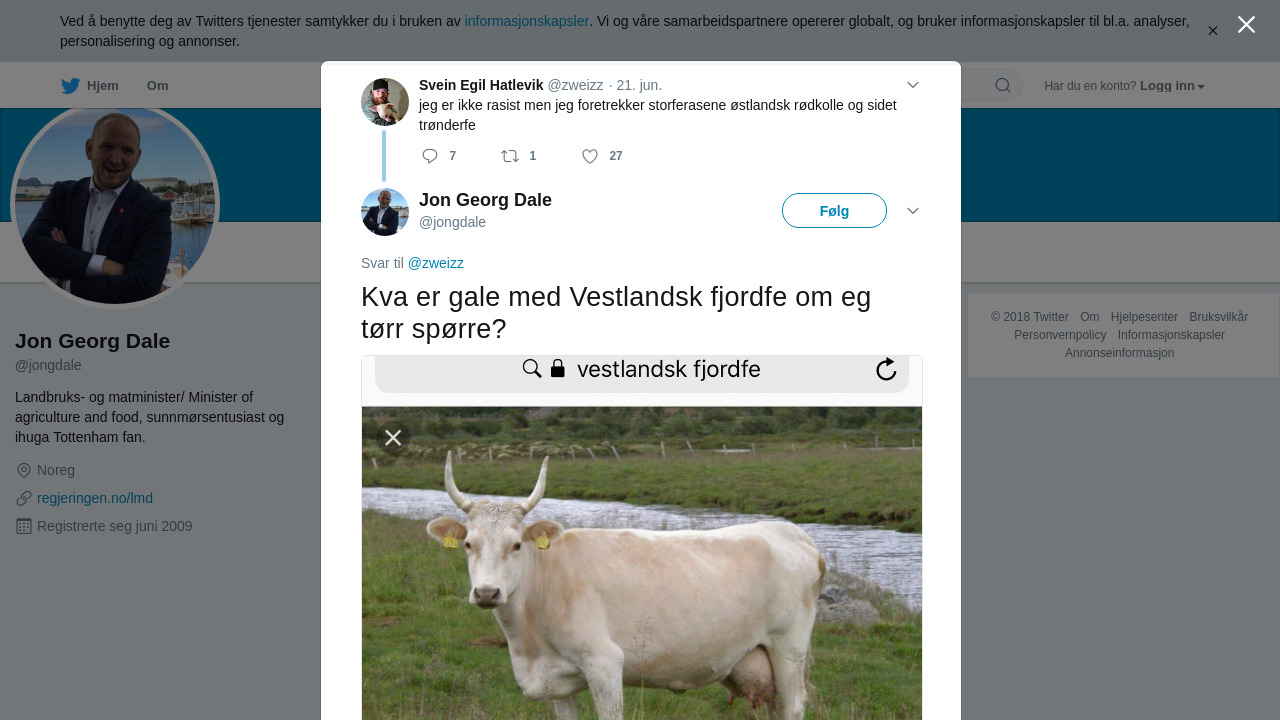Open the @zweizz mention after Svar til
This screenshot has width=1280, height=720.
pos(436,263)
